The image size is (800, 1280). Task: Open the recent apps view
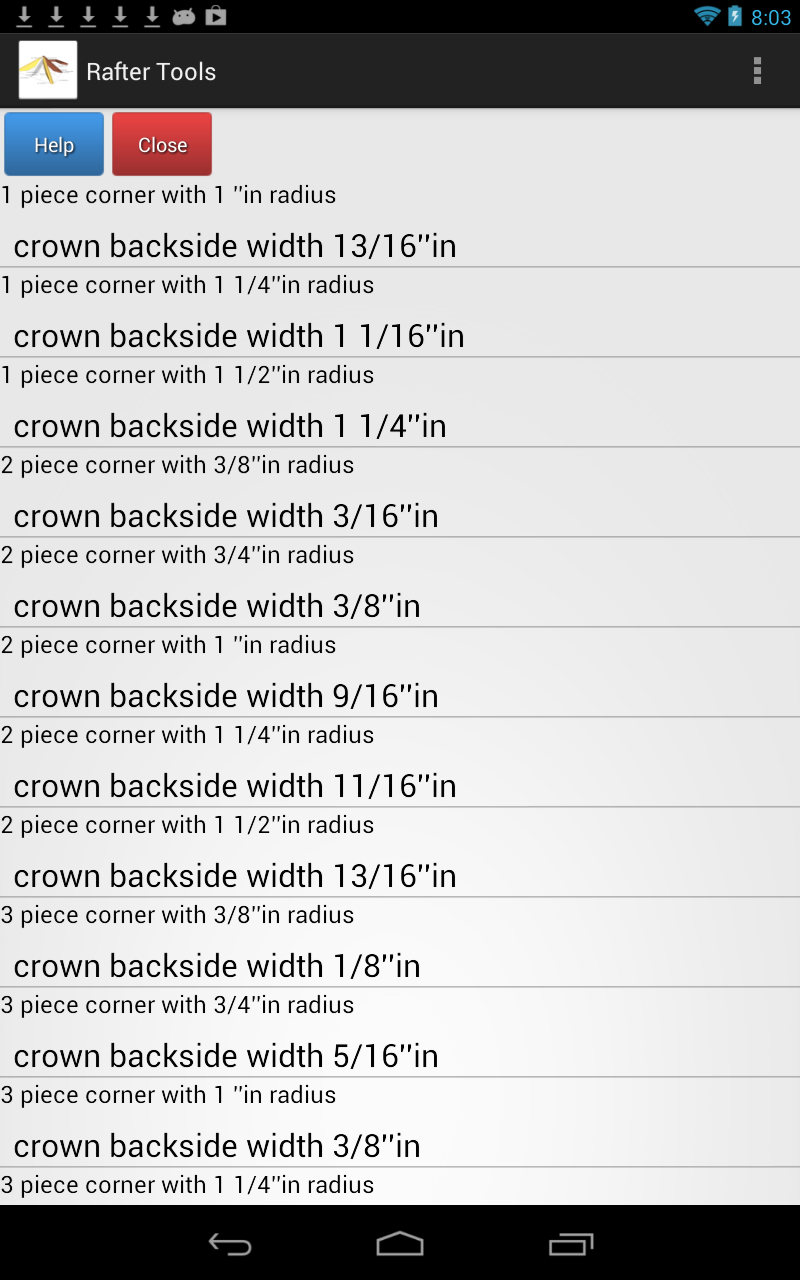(571, 1244)
